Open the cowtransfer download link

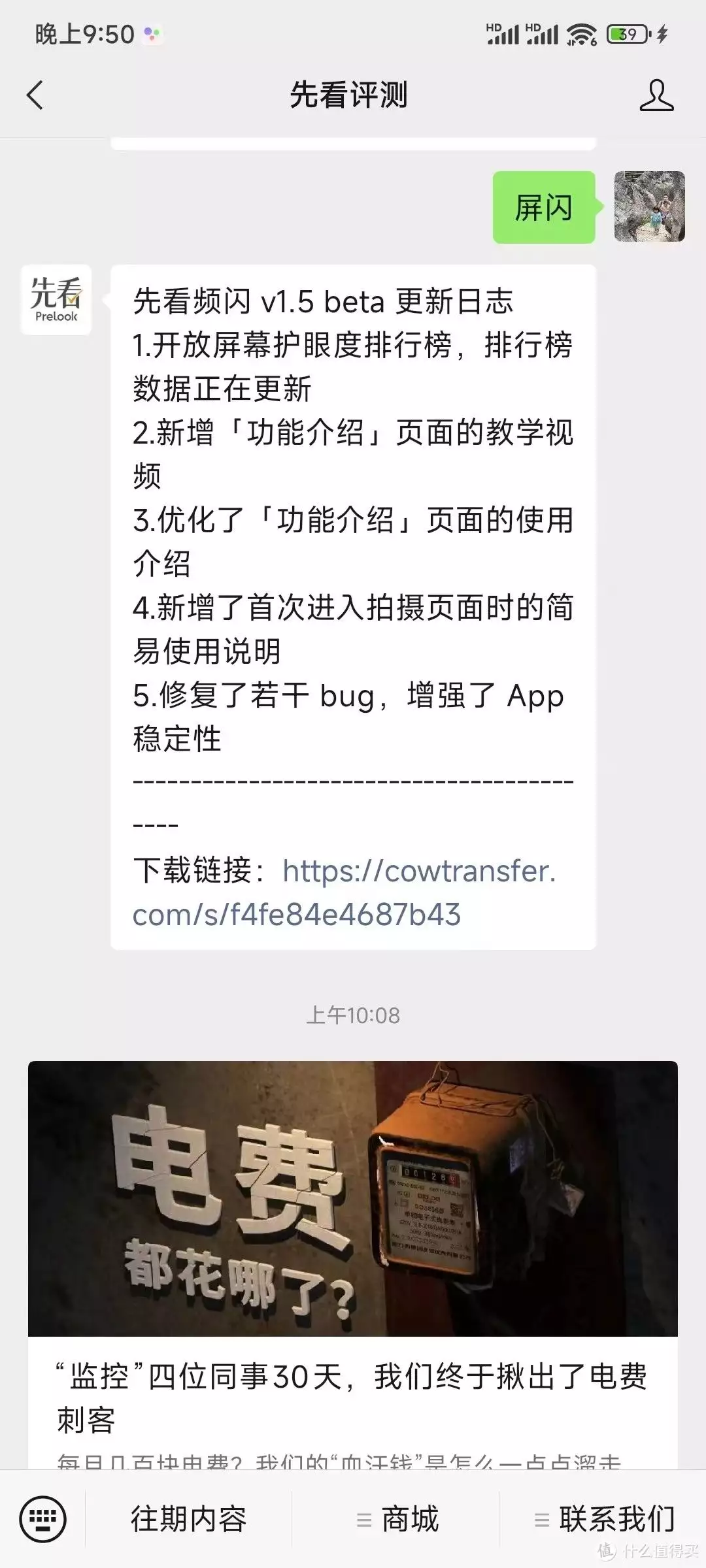click(x=345, y=892)
